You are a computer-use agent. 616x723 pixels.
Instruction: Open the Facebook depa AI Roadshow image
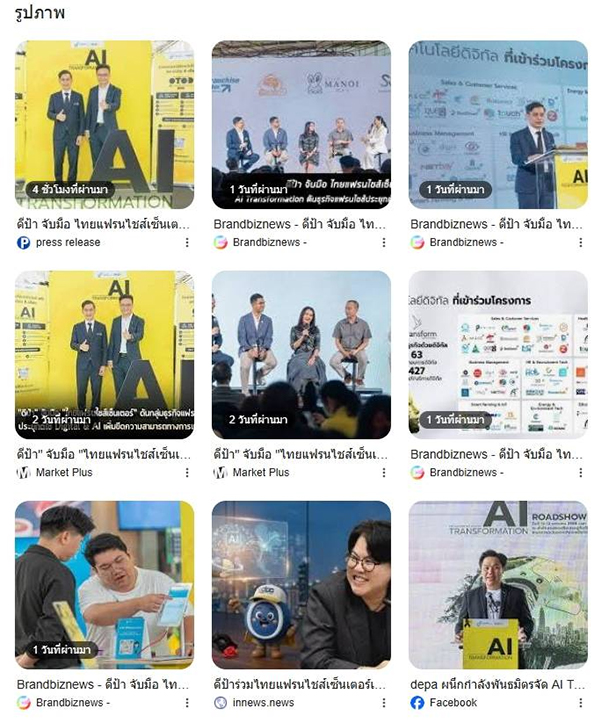(x=498, y=584)
